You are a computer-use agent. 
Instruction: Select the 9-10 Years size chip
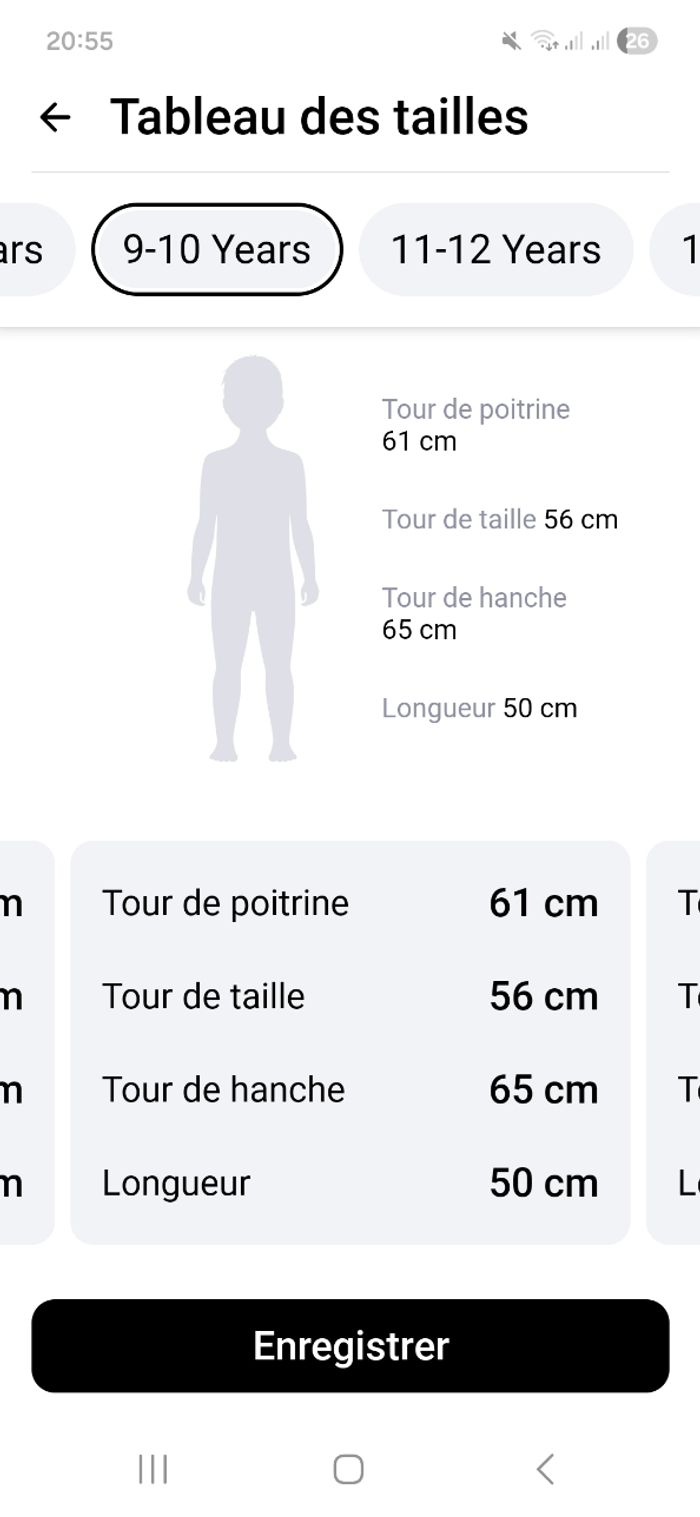pos(217,249)
